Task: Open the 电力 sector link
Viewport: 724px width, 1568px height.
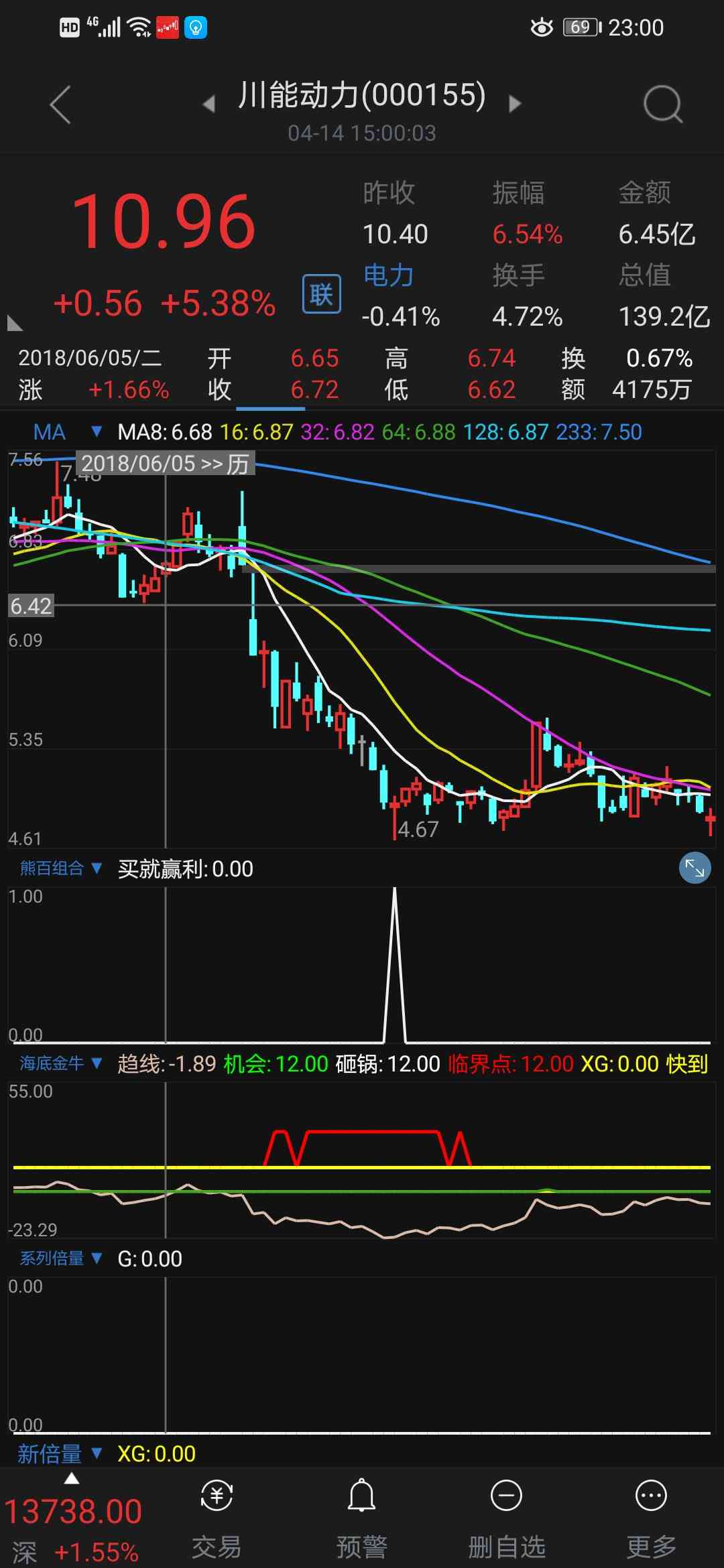Action: coord(388,275)
